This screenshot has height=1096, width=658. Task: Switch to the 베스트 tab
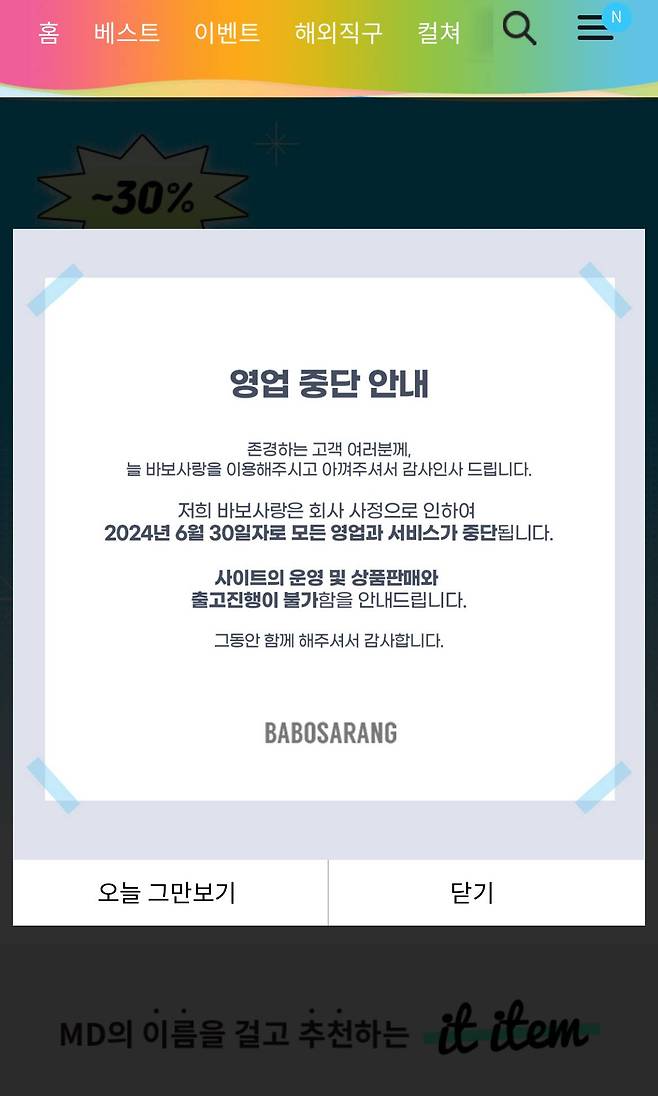pyautogui.click(x=127, y=33)
